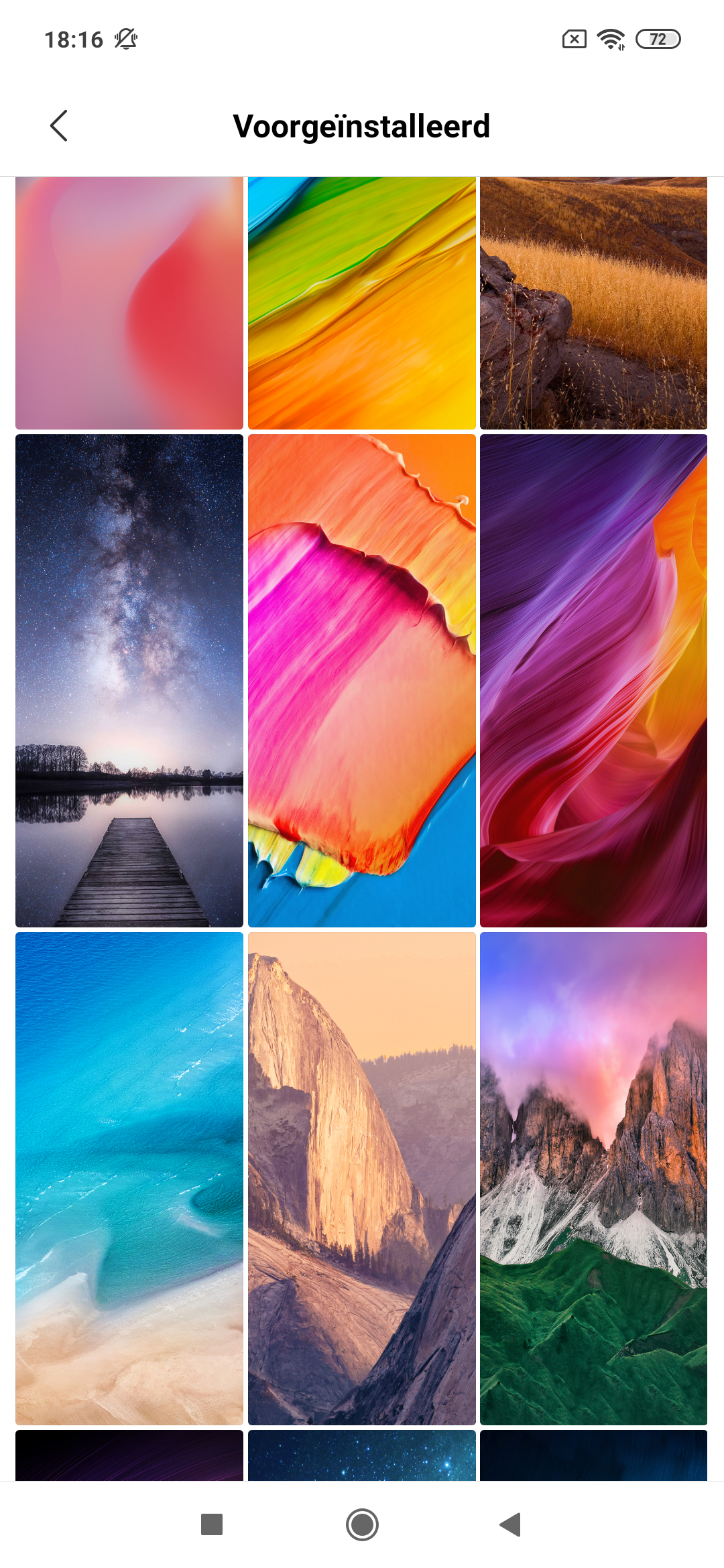
Task: Open the dark purple streaks wallpaper
Action: [129, 1455]
